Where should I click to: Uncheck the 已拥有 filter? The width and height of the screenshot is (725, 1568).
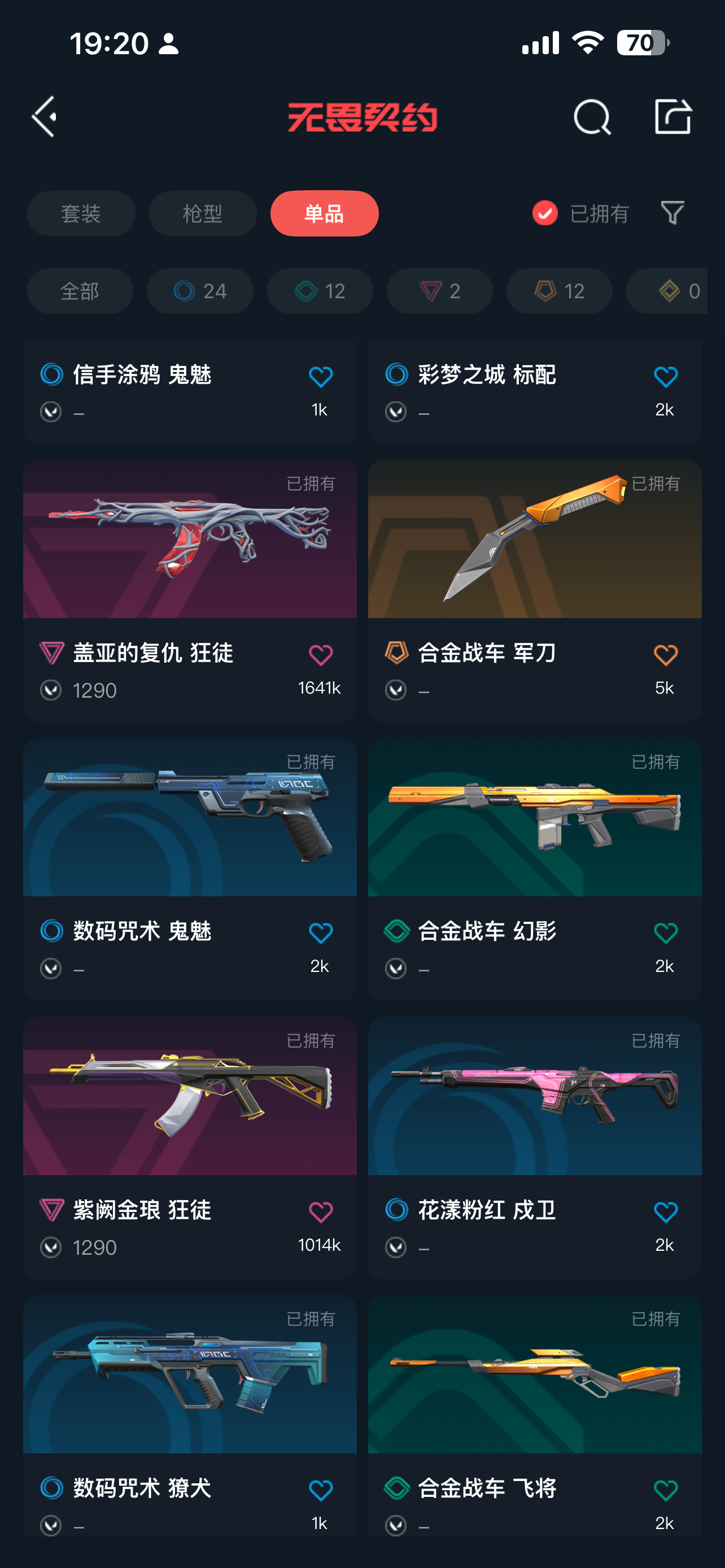click(x=545, y=213)
